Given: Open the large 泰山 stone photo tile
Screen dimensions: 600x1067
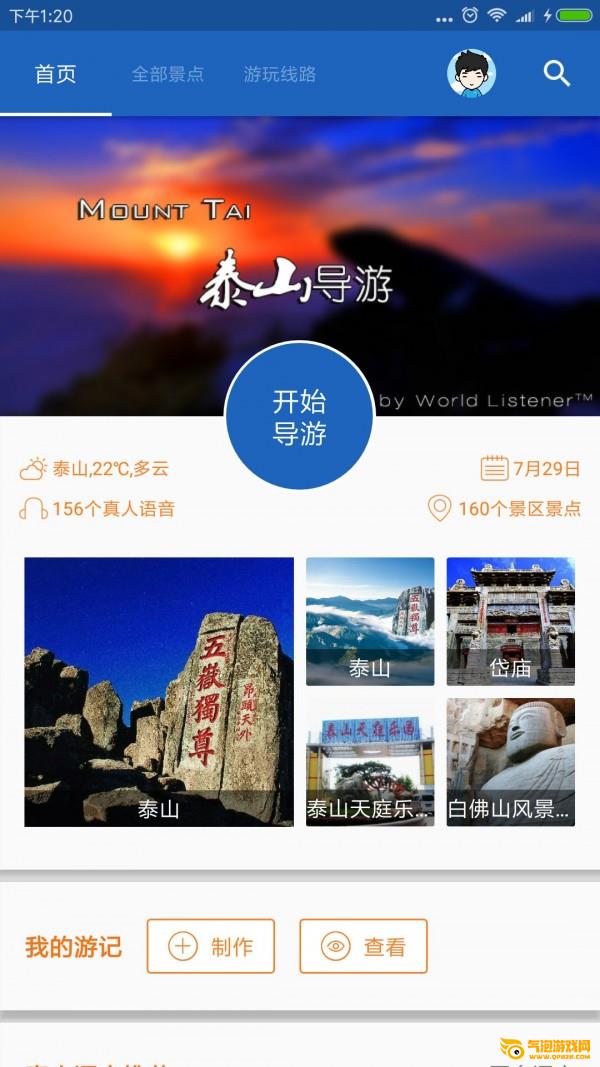Looking at the screenshot, I should (159, 692).
